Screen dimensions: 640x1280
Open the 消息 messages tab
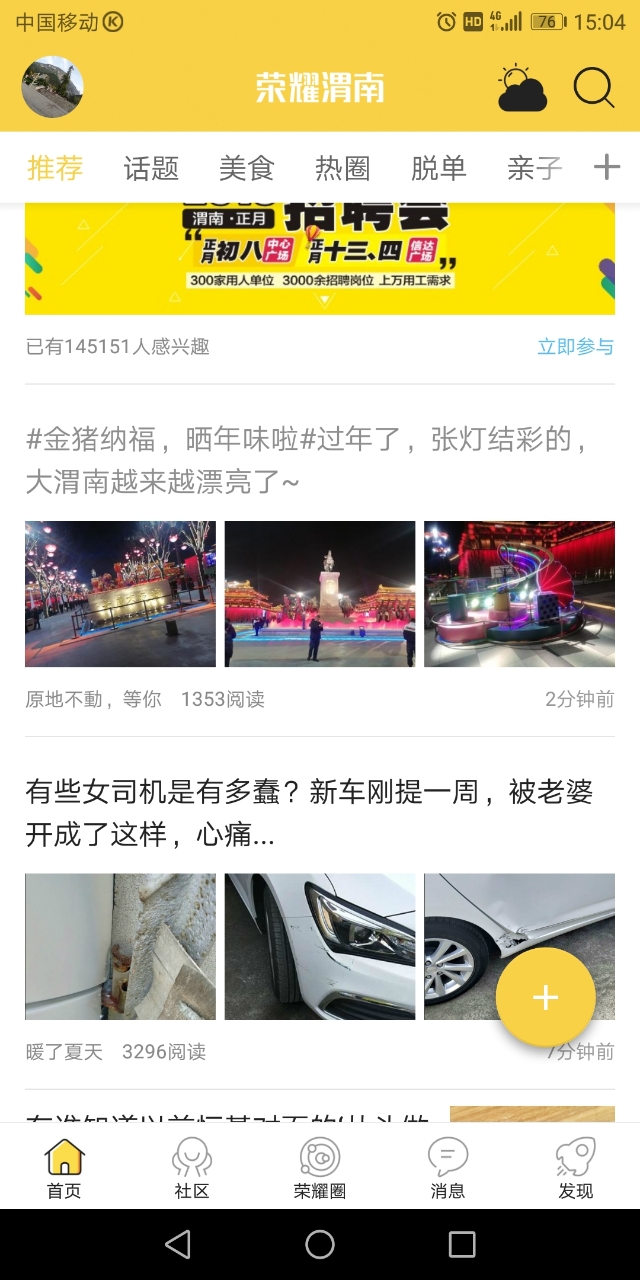447,1168
